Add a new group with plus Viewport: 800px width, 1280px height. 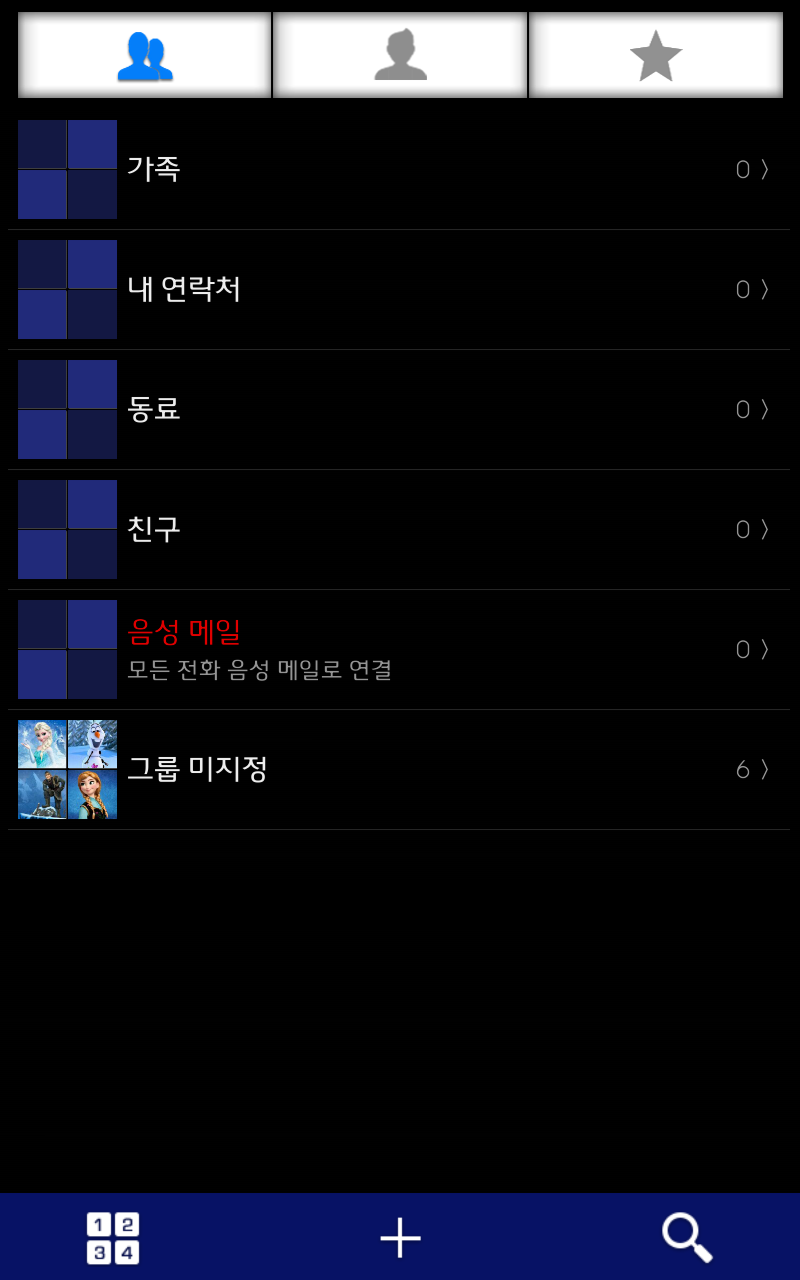coord(400,1238)
